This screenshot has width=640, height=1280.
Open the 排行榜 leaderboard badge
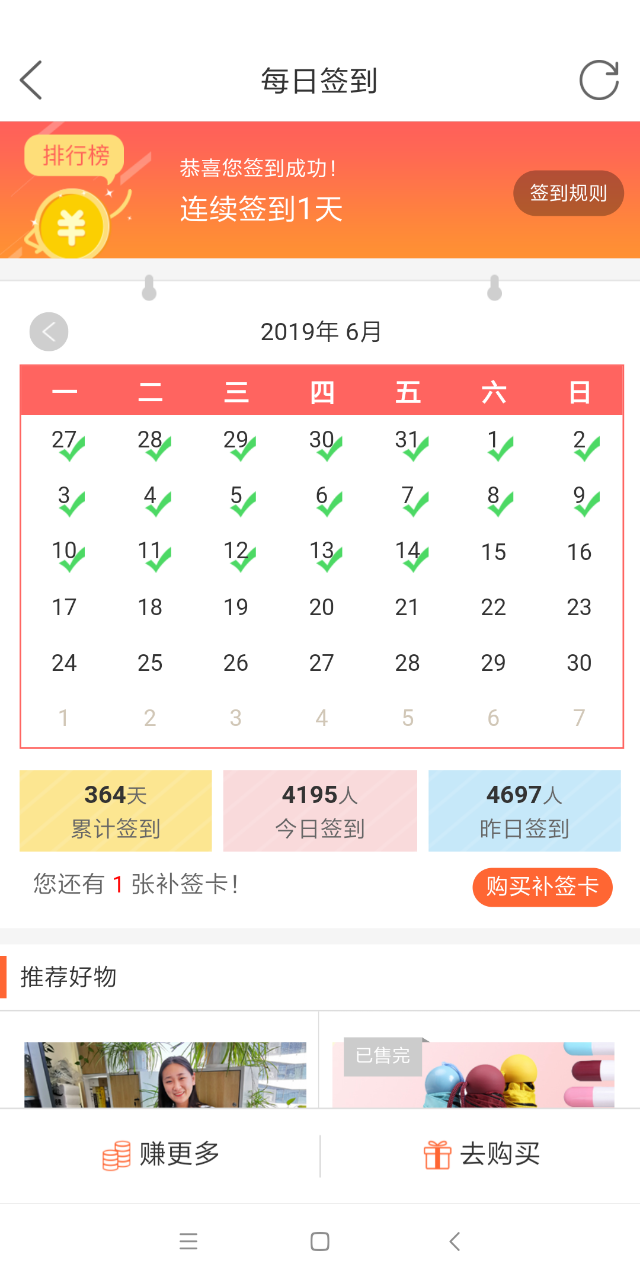pos(75,156)
